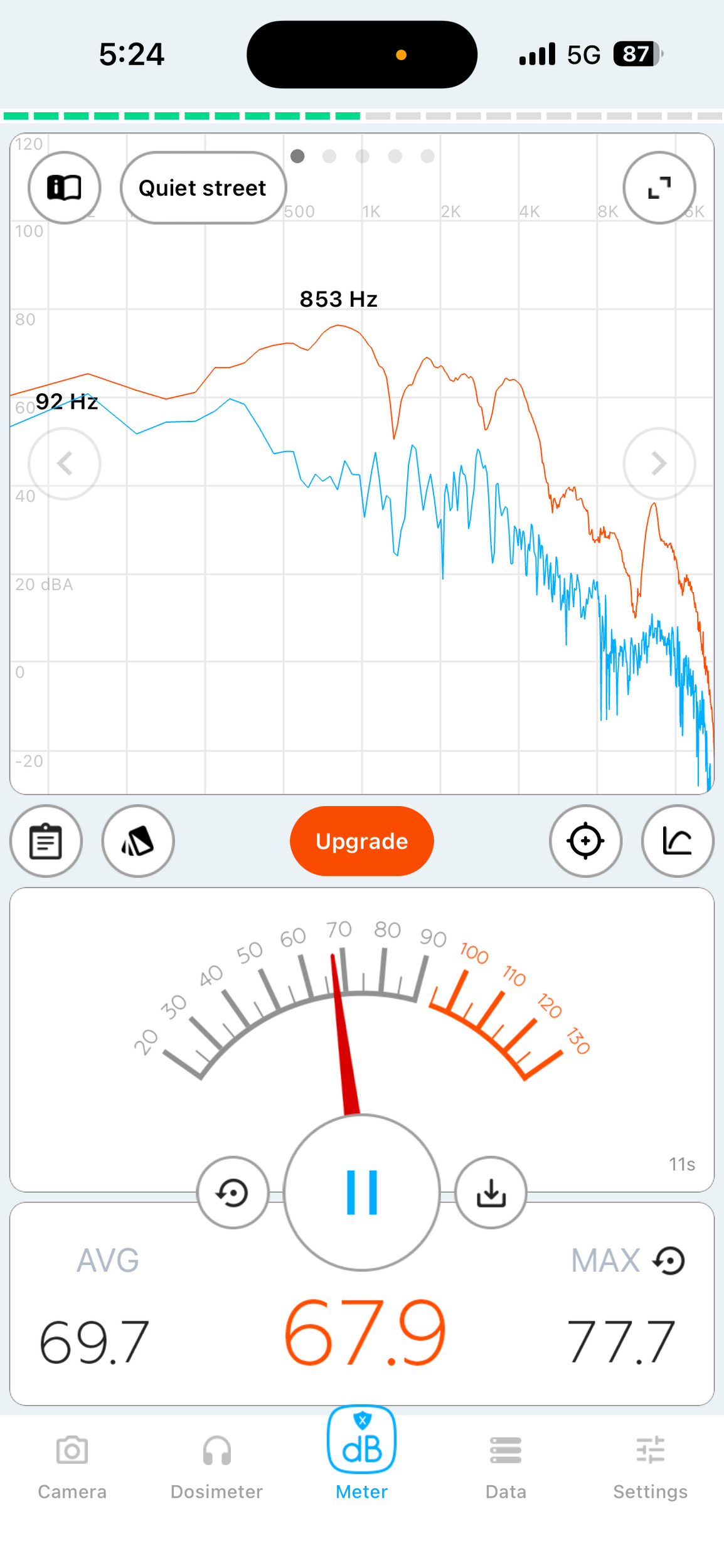Tap the Quiet street label chip

point(203,188)
